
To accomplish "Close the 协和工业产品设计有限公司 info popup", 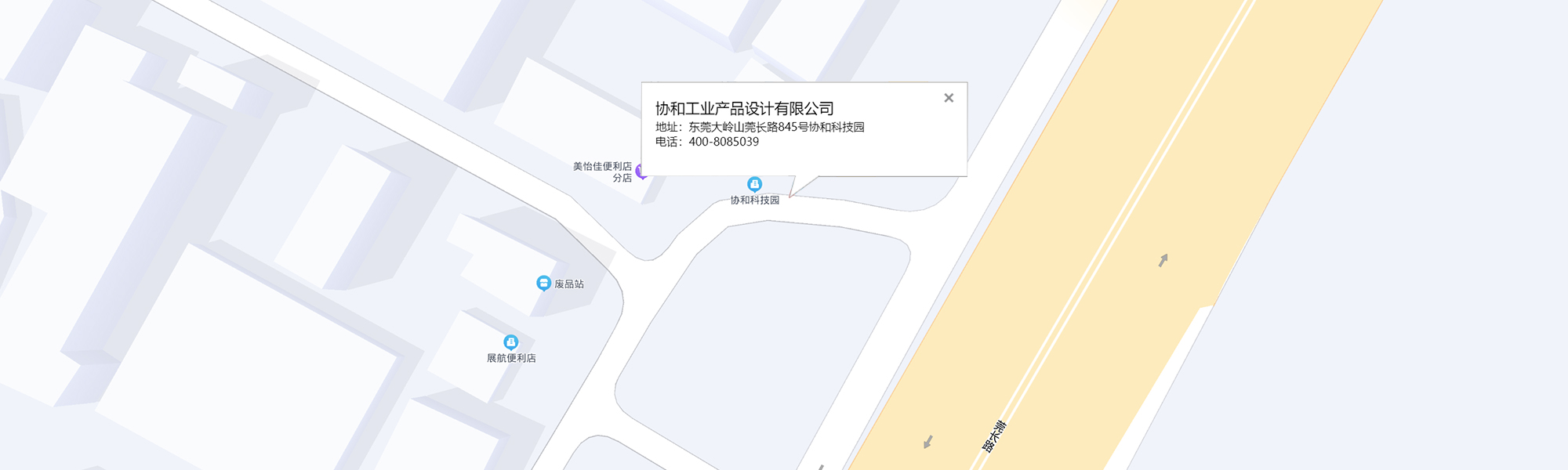I will (949, 98).
